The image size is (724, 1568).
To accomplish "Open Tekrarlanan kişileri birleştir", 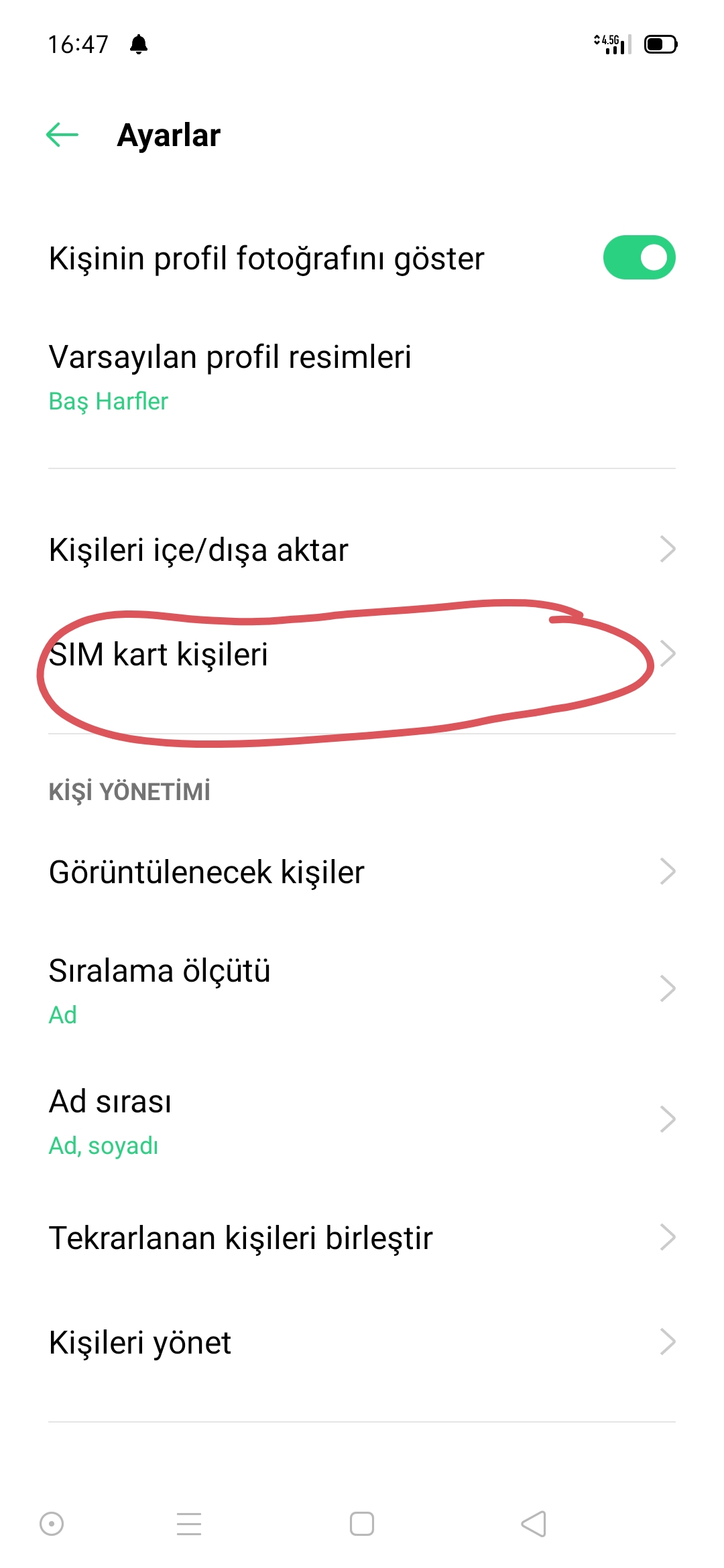I will [x=362, y=1238].
